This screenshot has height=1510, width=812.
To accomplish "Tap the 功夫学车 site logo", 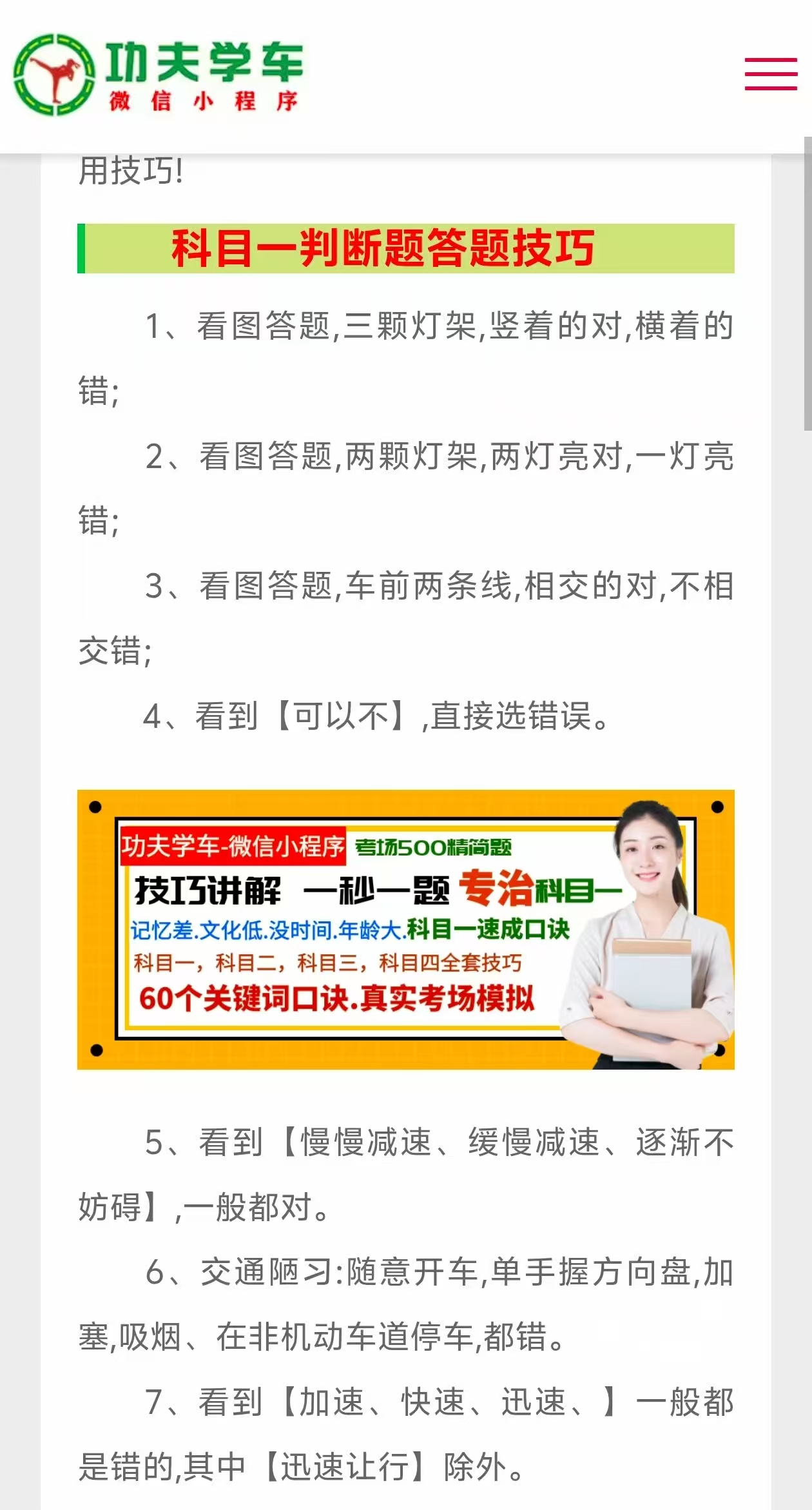I will (159, 75).
